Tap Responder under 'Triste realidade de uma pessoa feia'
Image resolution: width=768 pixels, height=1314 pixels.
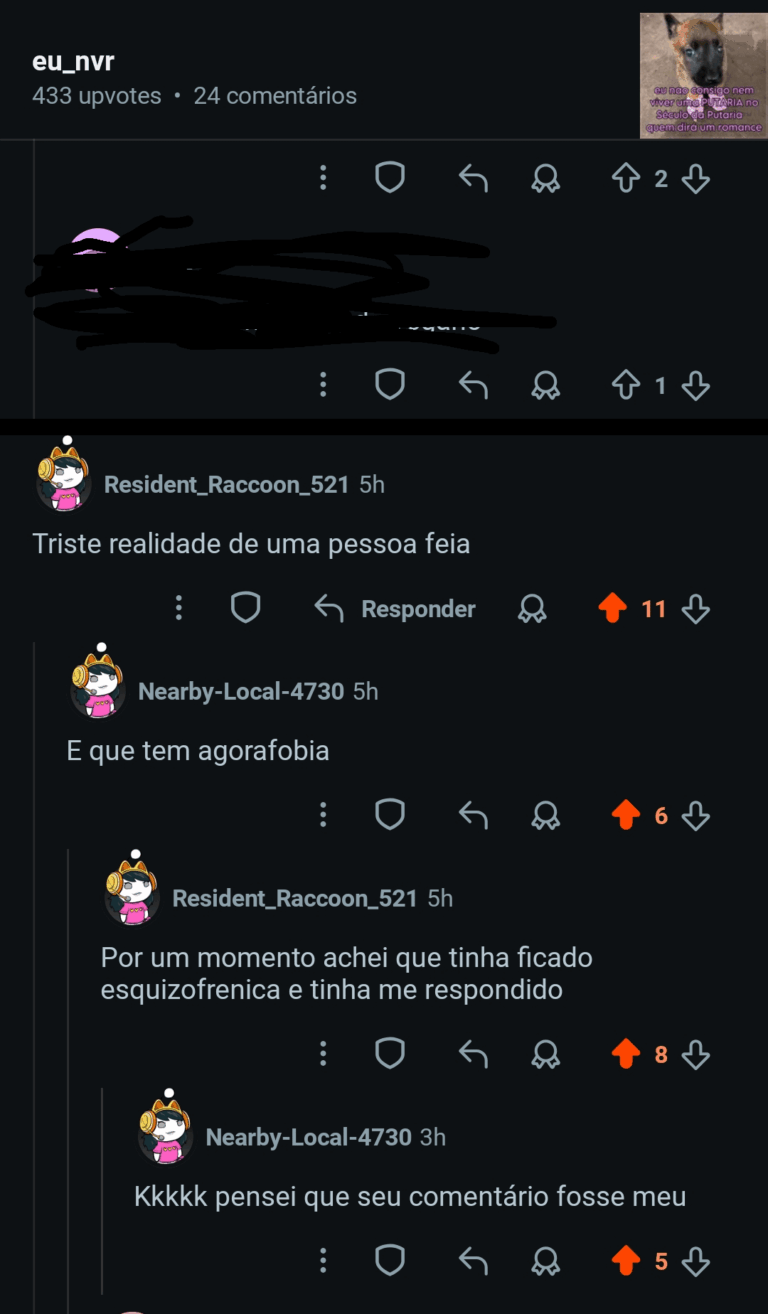[x=395, y=609]
